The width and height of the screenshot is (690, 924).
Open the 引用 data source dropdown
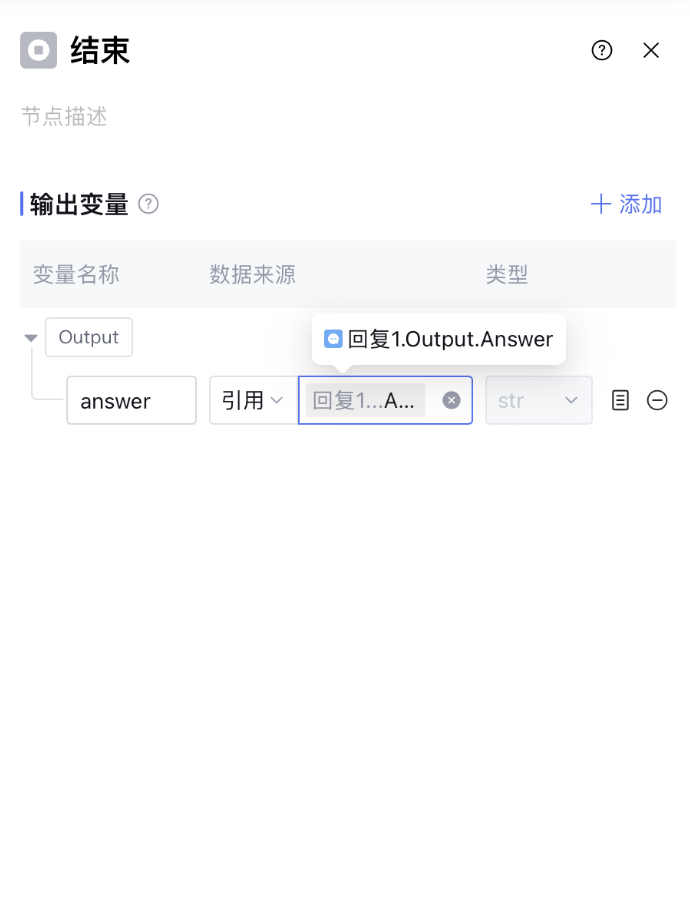[x=253, y=401]
